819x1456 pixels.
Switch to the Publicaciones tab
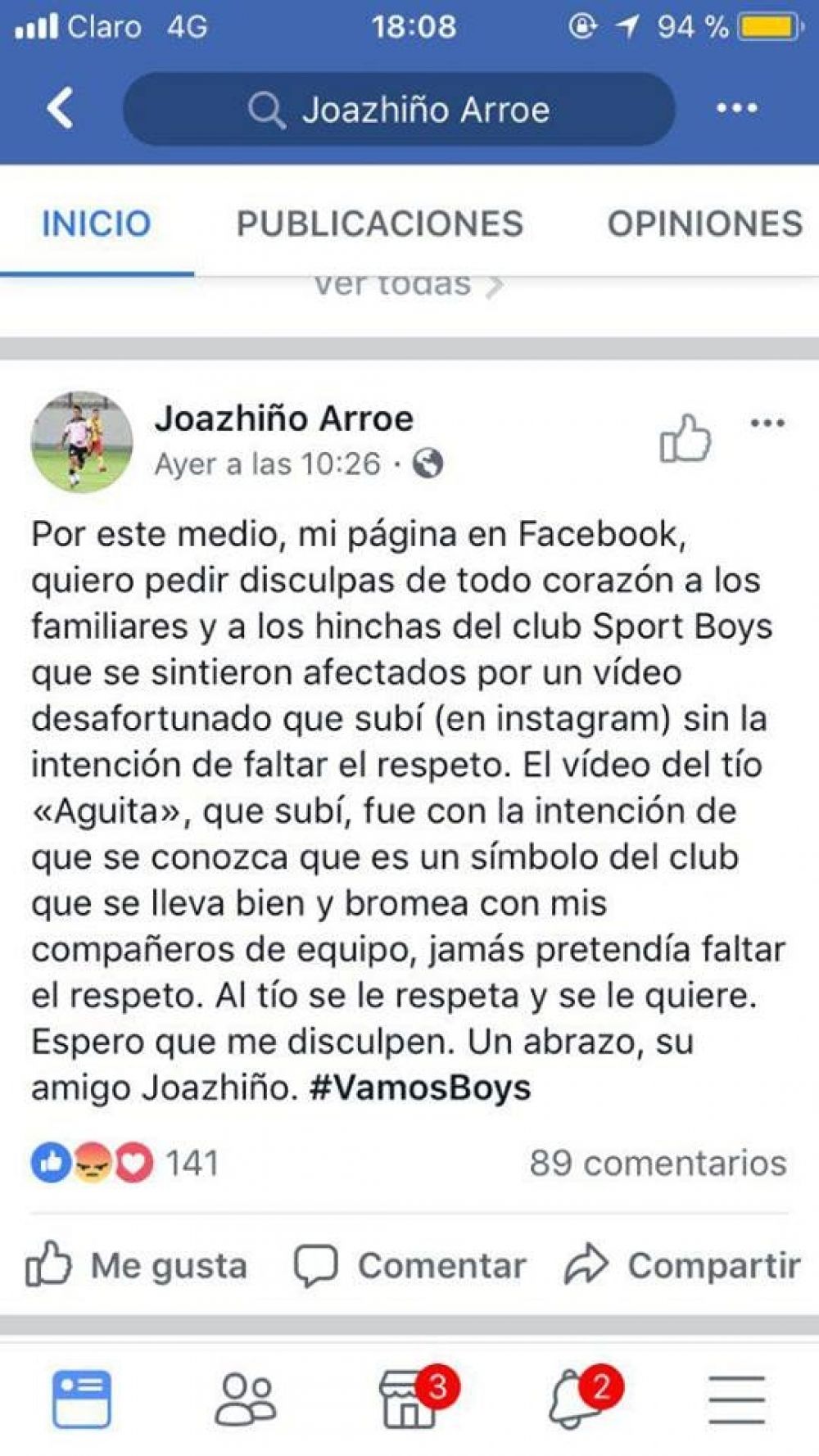coord(379,224)
